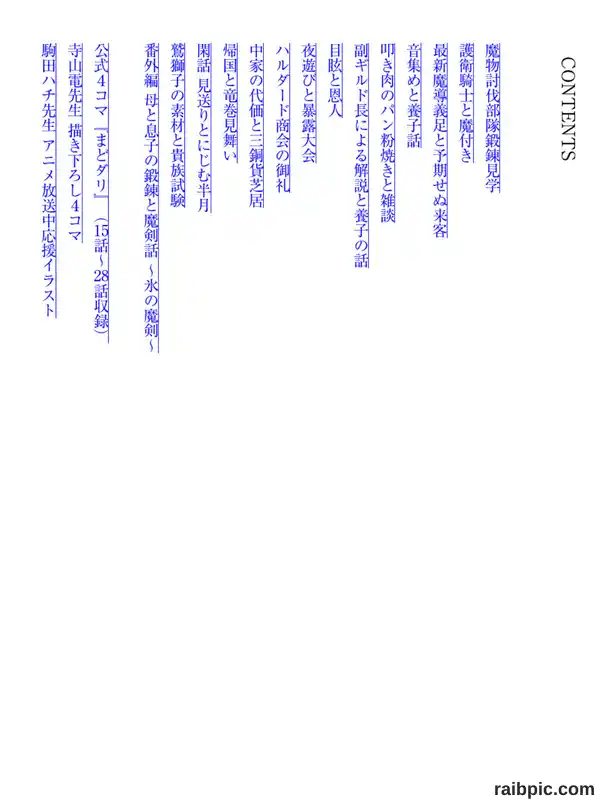Viewport: 600px width, 800px height.
Task: Go to 夜遊びと暴露大会
Action: [x=310, y=103]
